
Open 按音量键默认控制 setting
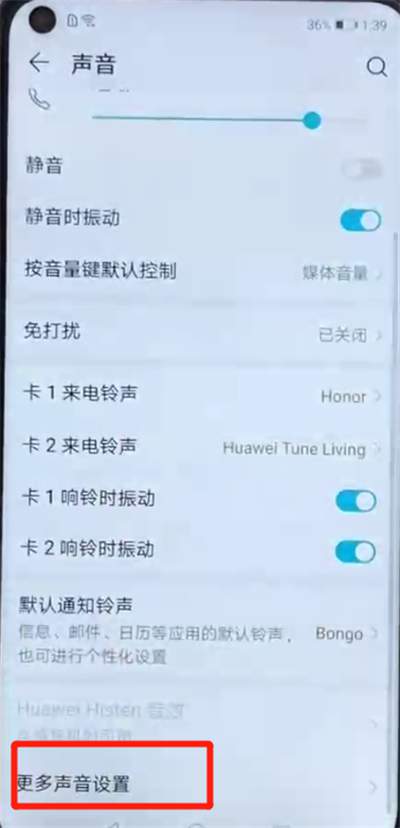(203, 271)
